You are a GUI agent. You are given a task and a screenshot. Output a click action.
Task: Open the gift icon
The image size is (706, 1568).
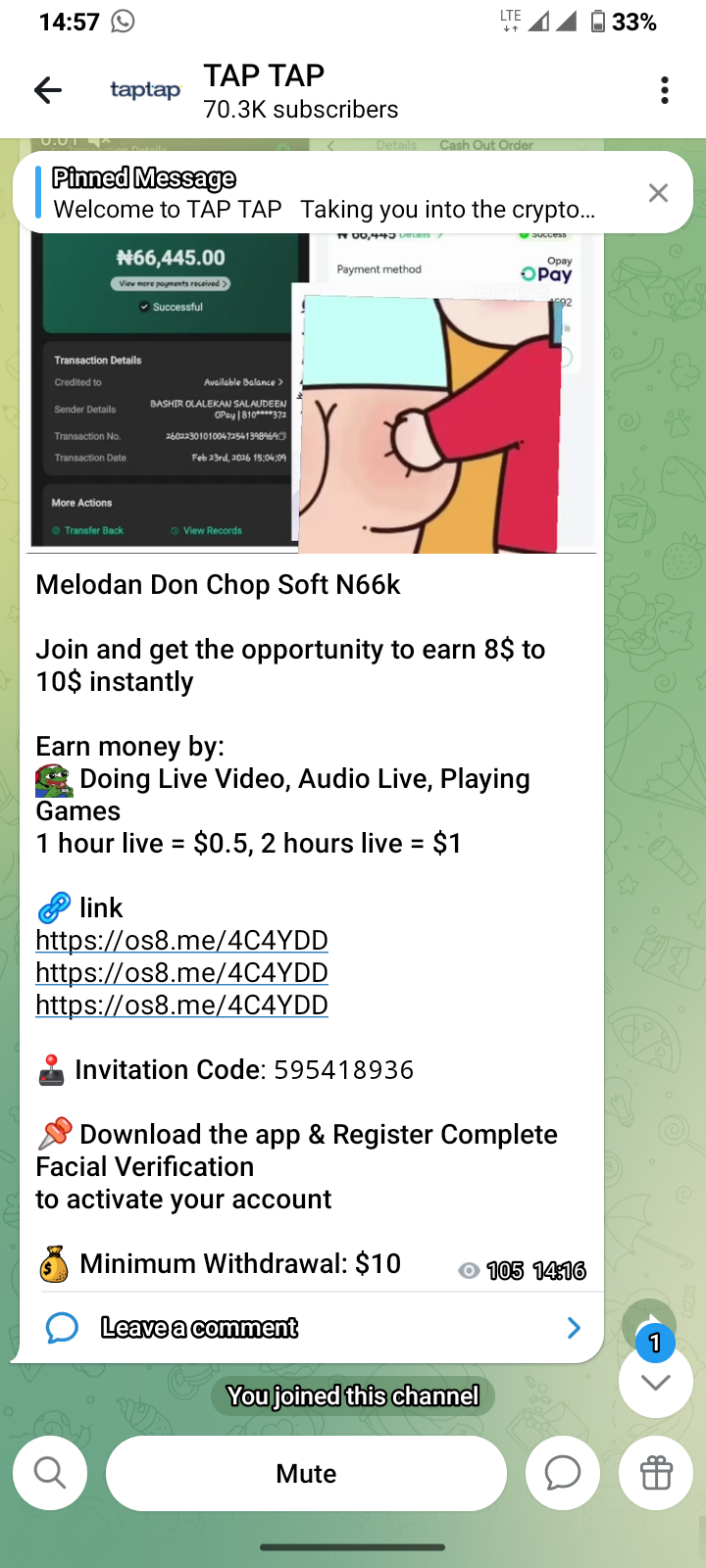coord(655,1473)
